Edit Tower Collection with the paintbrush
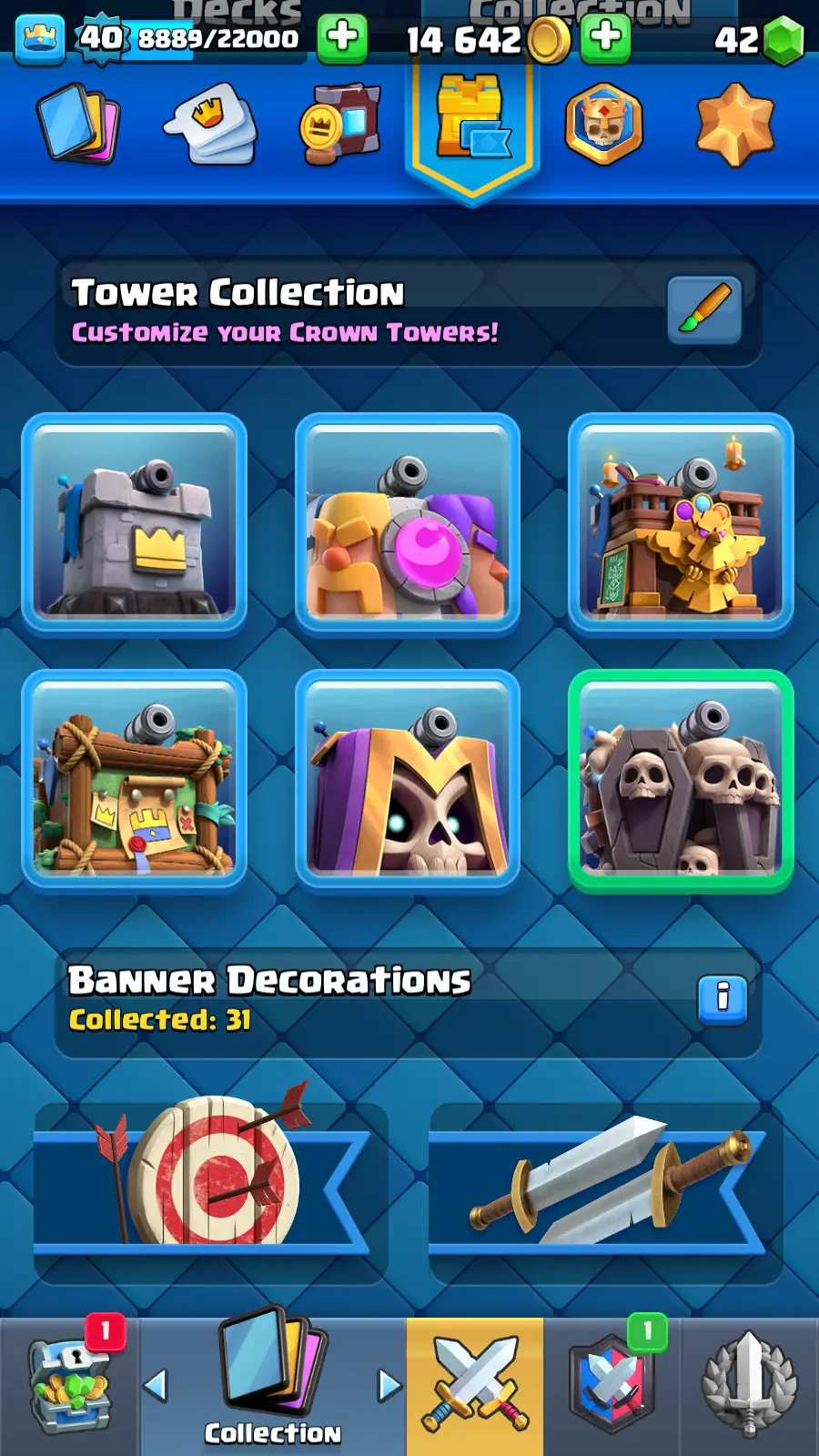The height and width of the screenshot is (1456, 819). [704, 310]
